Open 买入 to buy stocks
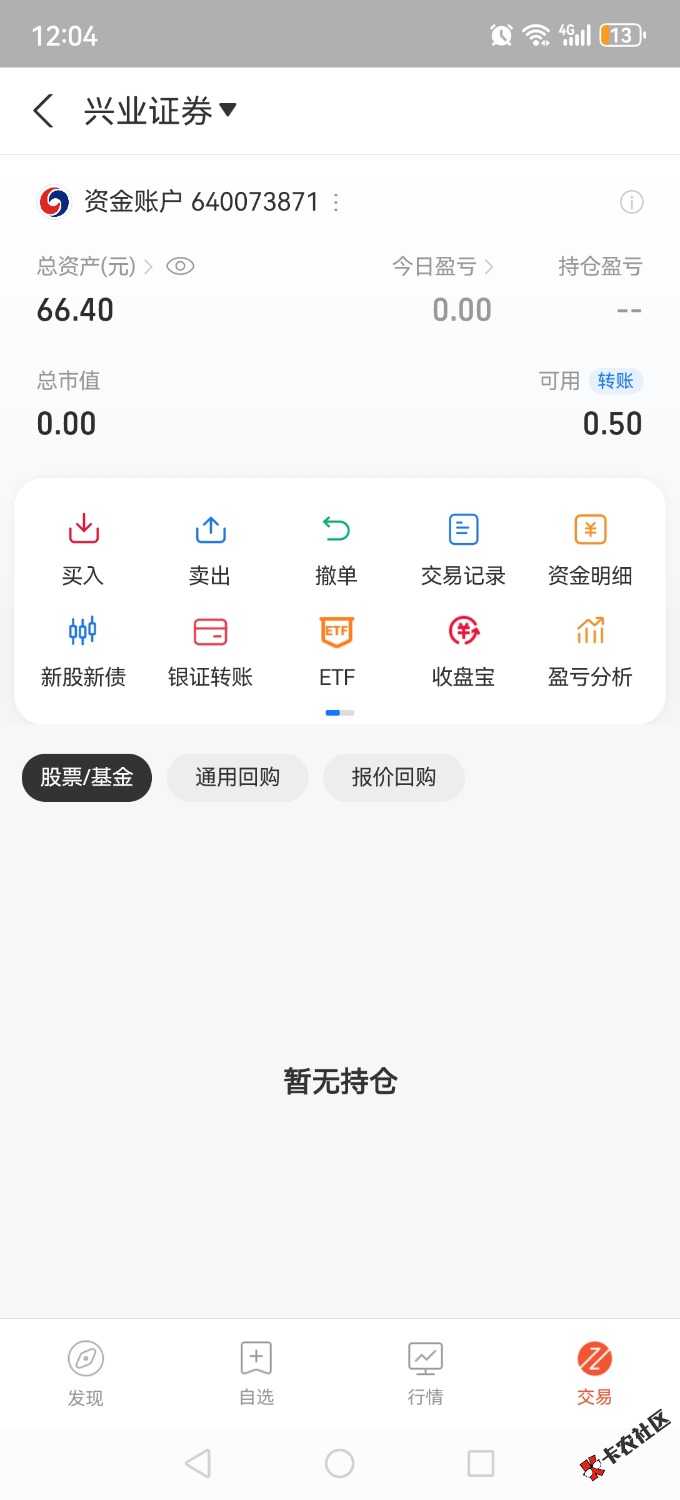This screenshot has height=1500, width=680. pos(83,549)
